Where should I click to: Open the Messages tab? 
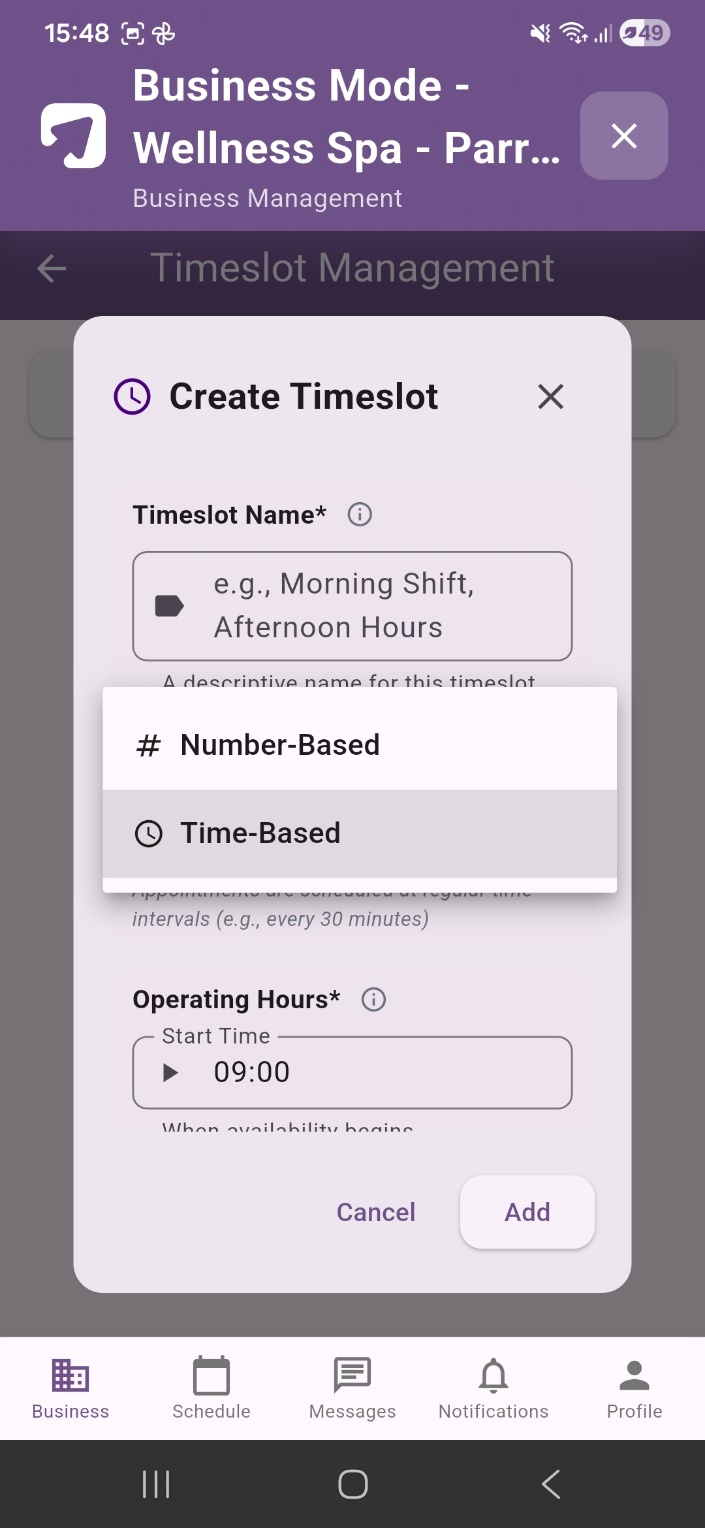coord(352,1389)
